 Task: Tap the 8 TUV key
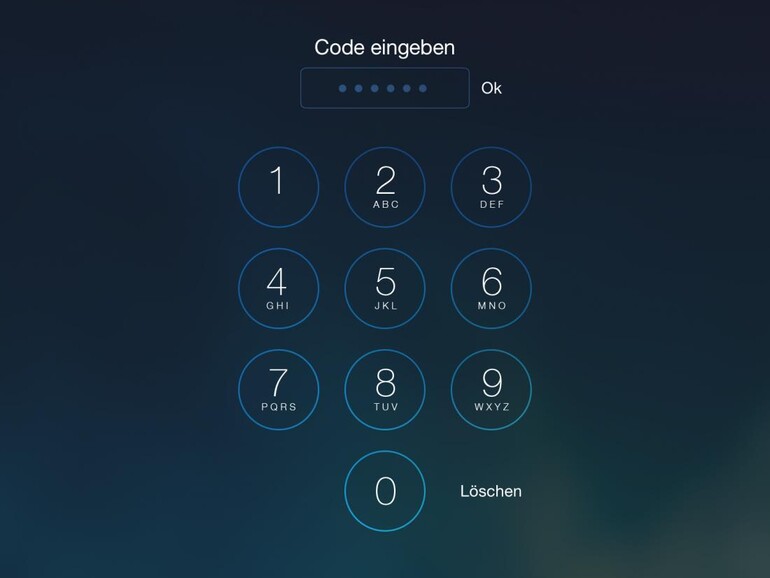[x=385, y=390]
